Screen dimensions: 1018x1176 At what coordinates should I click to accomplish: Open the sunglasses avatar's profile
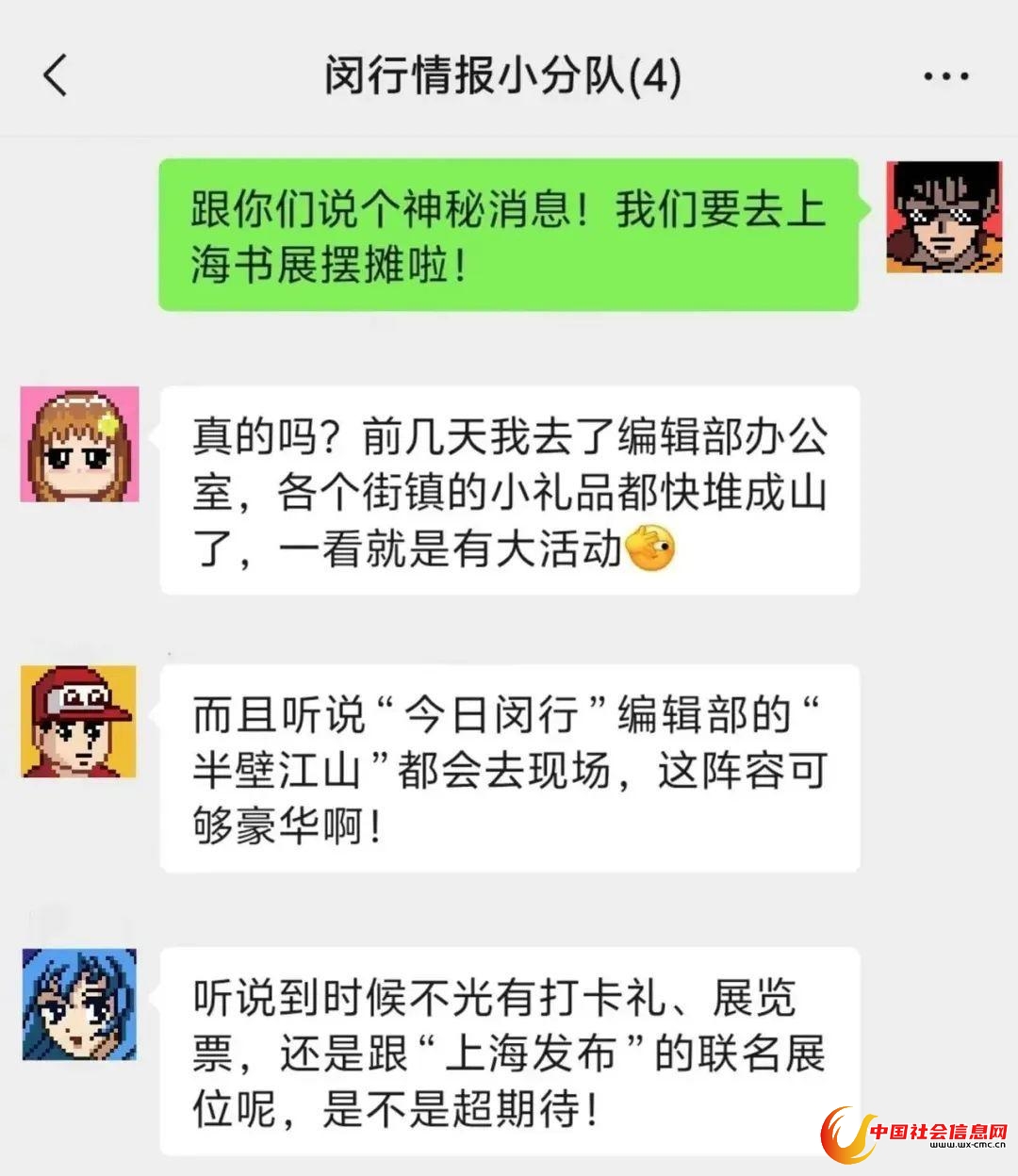point(944,217)
